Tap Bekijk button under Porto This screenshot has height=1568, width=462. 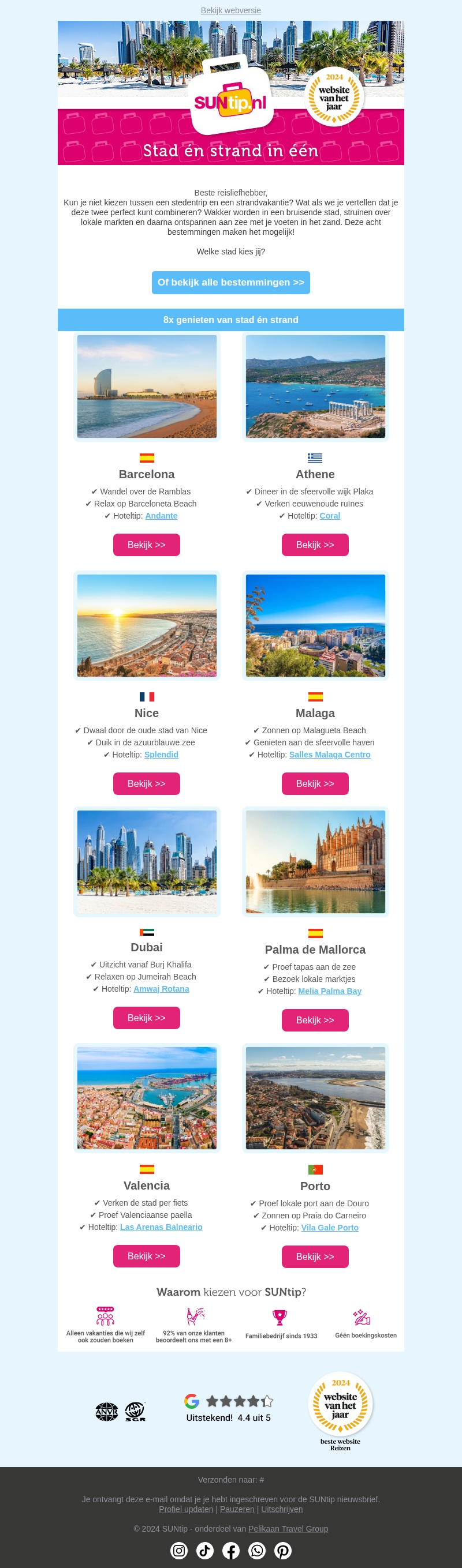click(315, 1257)
